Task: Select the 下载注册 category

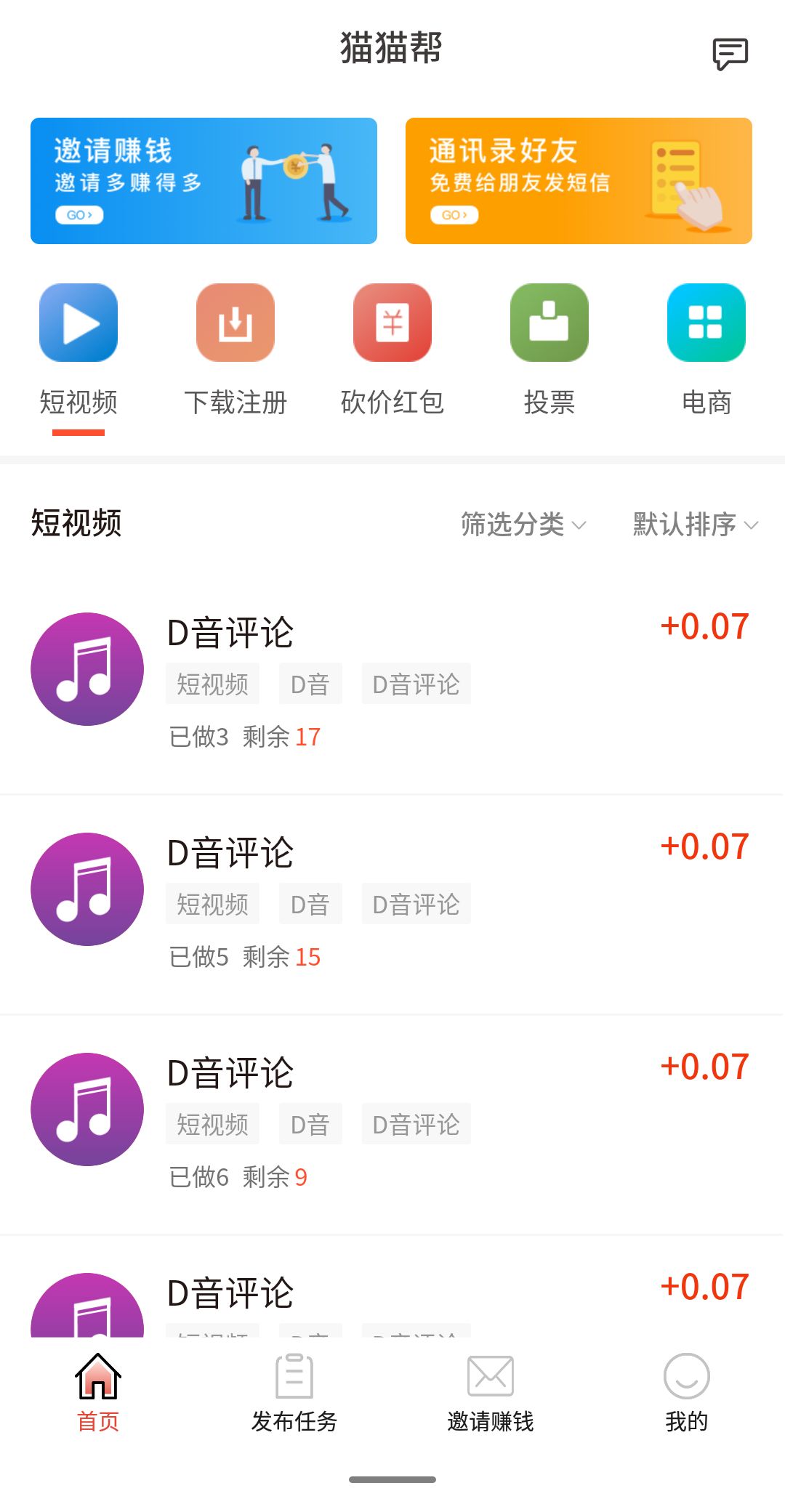Action: [235, 350]
